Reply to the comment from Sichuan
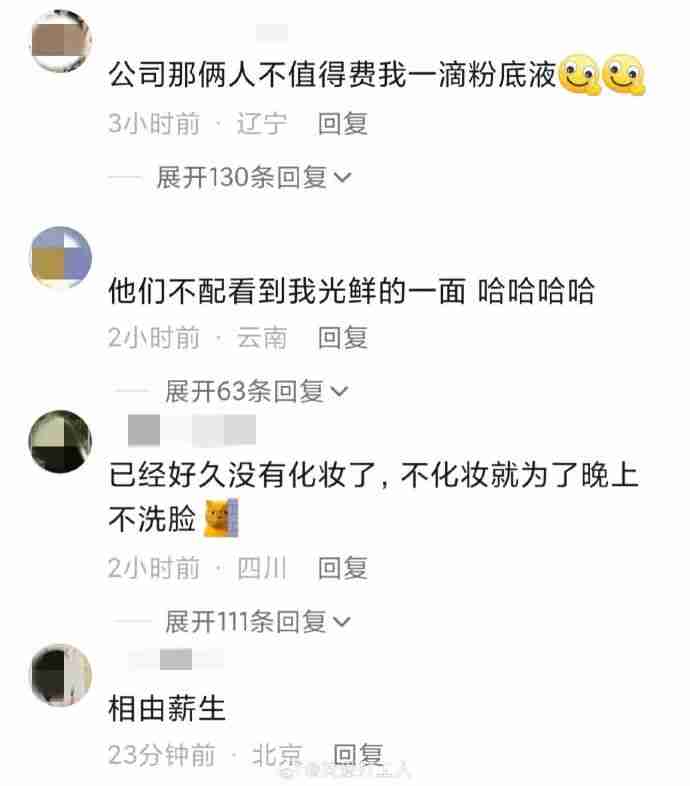 click(x=343, y=569)
